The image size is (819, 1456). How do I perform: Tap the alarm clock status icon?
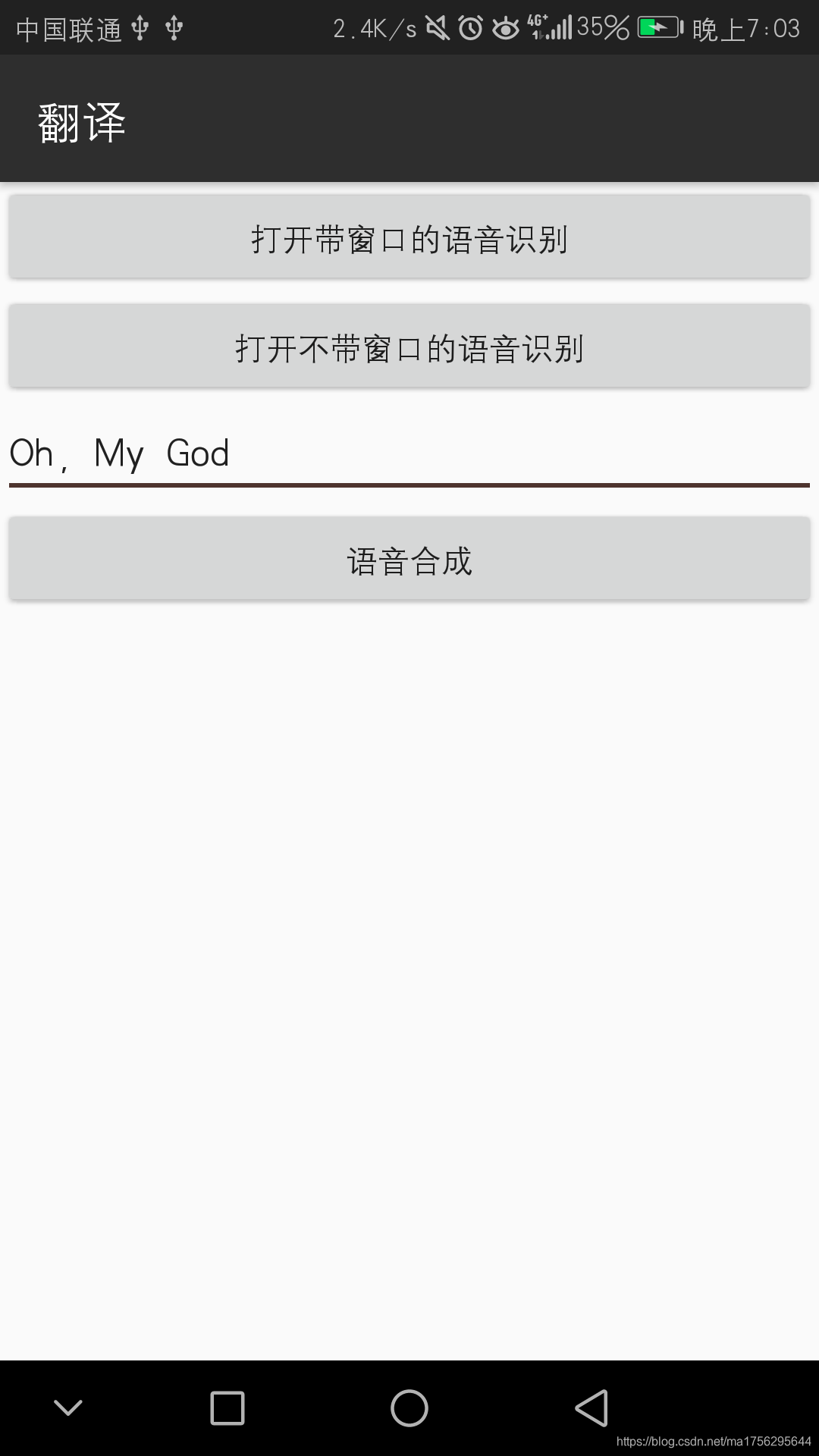point(472,27)
